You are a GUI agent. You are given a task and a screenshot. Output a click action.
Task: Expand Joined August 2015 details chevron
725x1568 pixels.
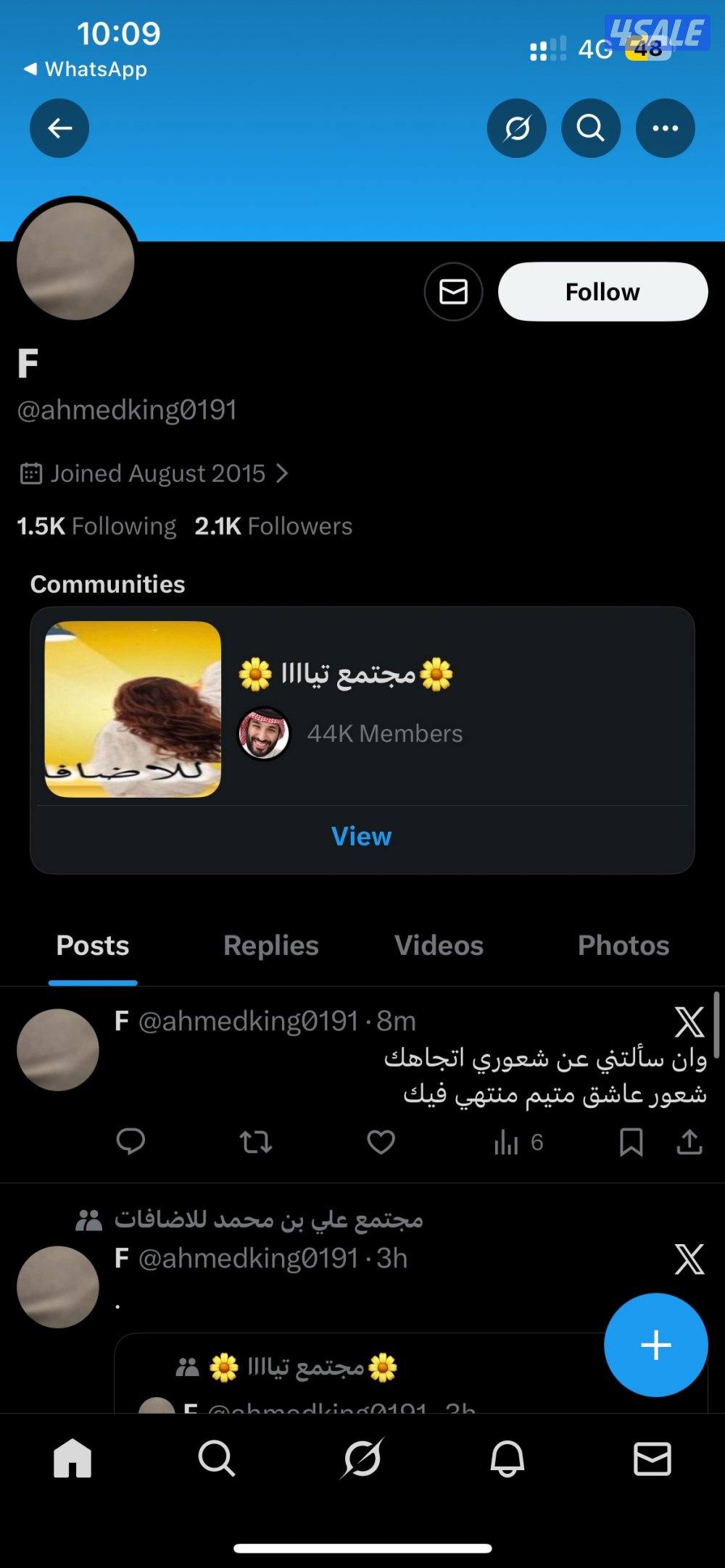(281, 472)
